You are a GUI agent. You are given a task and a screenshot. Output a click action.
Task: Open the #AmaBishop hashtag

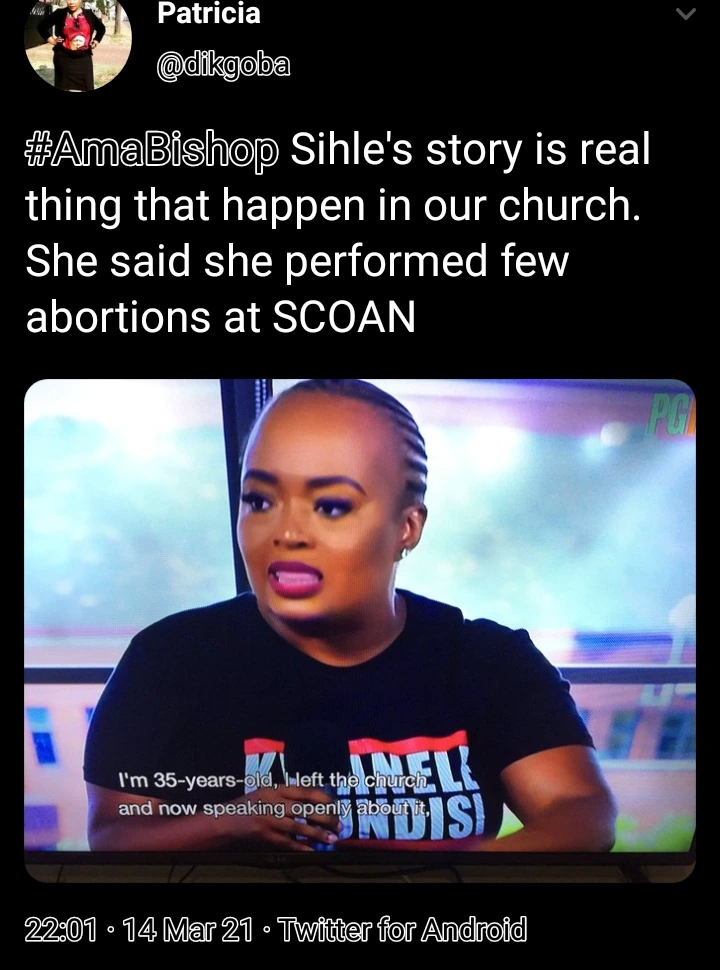pyautogui.click(x=152, y=150)
